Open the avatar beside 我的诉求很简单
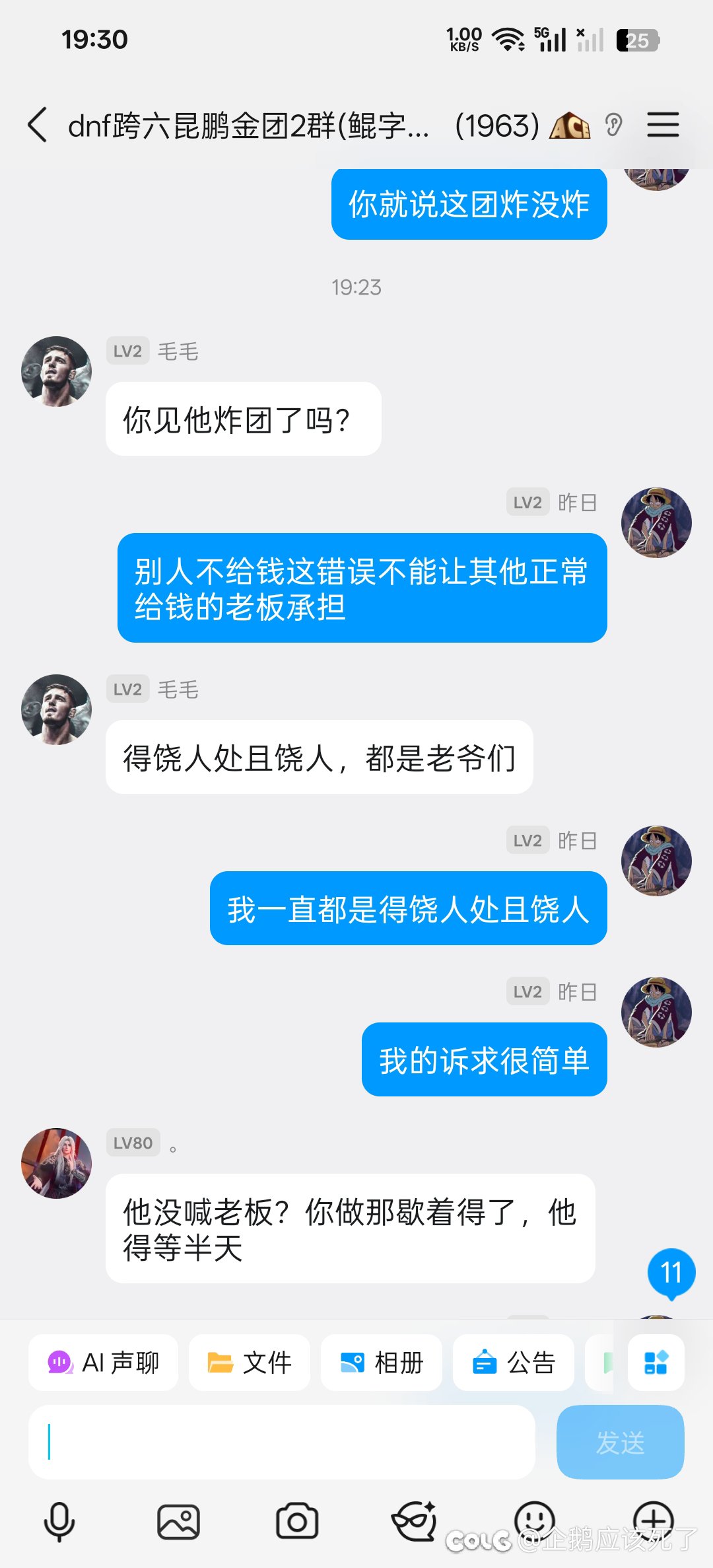713x1568 pixels. pos(656,1012)
